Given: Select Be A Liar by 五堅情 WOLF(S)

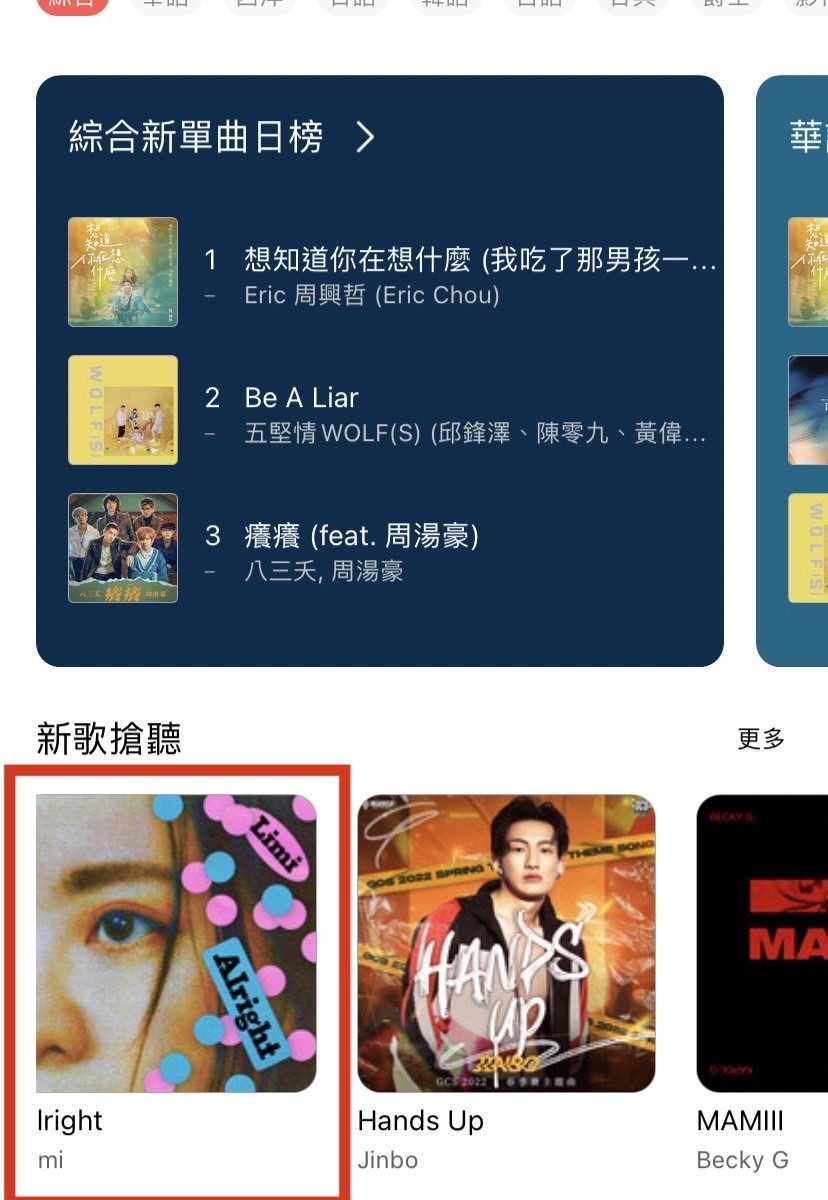Looking at the screenshot, I should (x=300, y=398).
